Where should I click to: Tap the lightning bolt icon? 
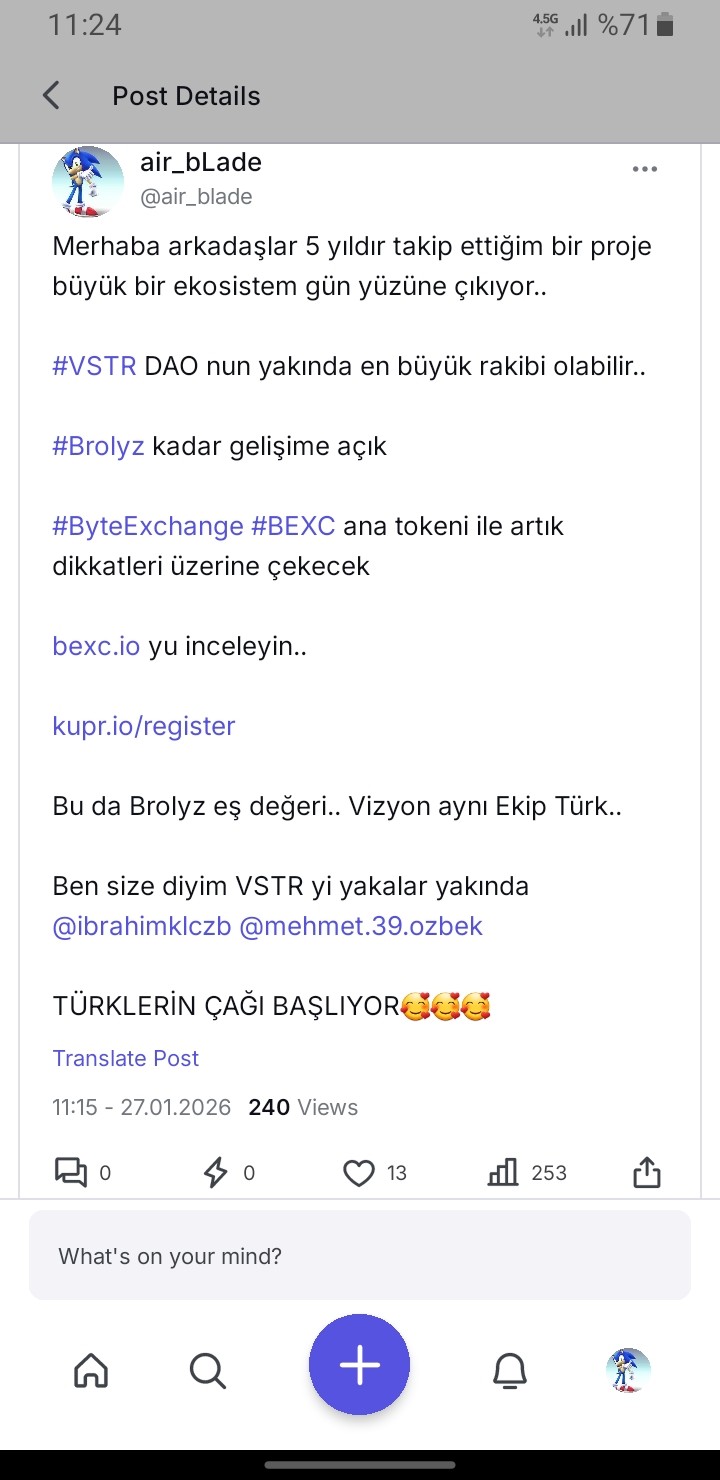(x=216, y=1172)
